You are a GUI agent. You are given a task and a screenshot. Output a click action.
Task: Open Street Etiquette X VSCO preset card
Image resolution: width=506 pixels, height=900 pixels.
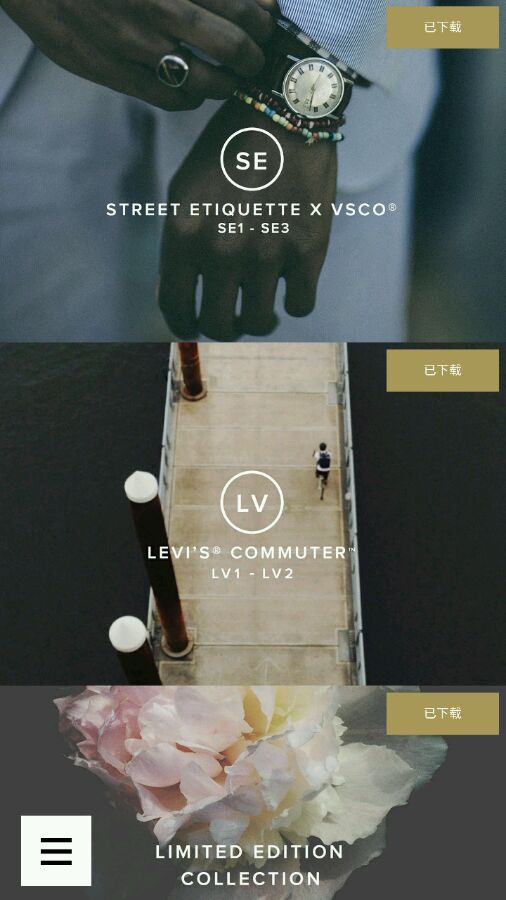point(253,171)
